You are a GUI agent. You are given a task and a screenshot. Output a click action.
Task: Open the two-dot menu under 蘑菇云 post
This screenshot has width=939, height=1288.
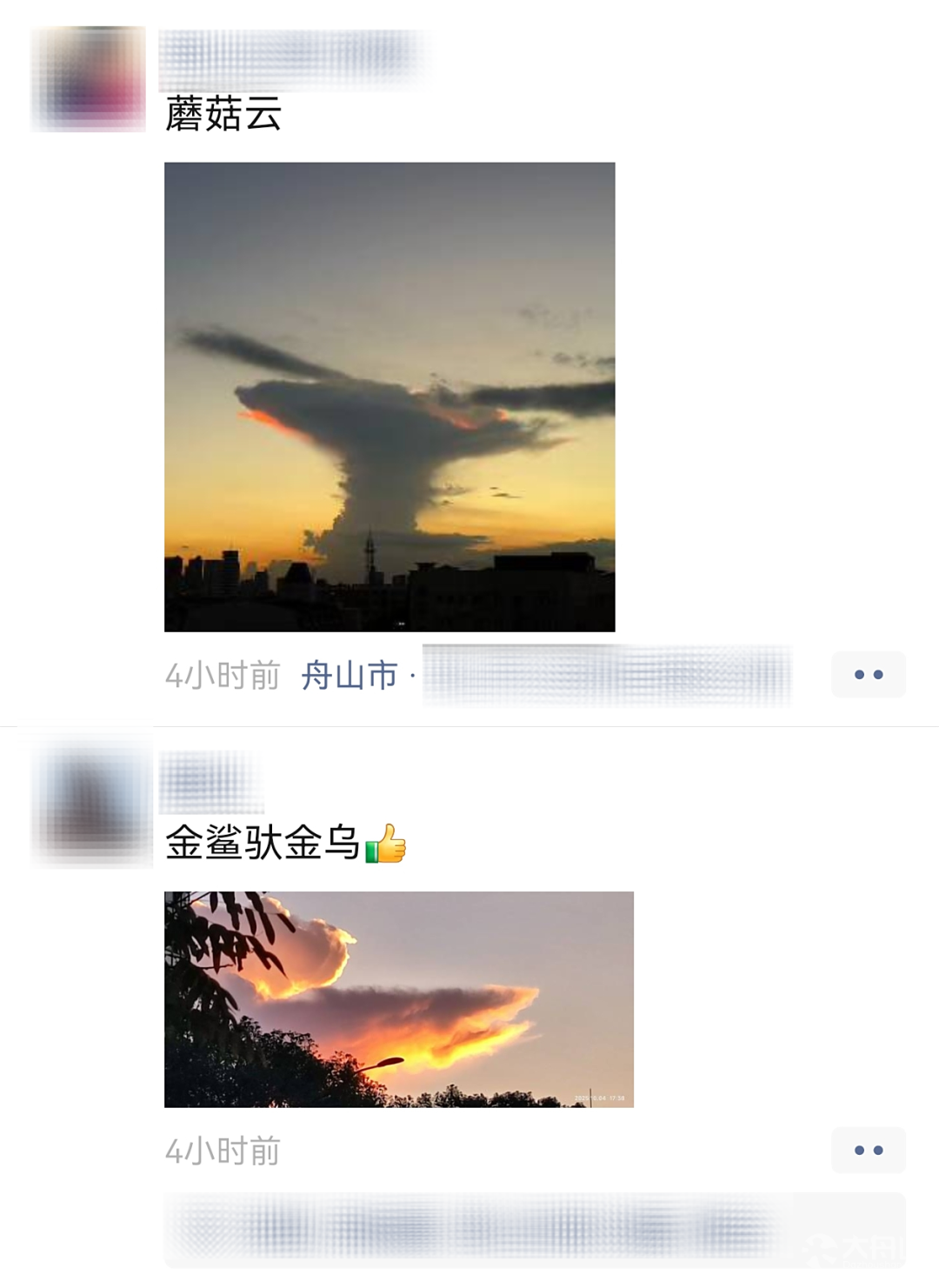[868, 675]
